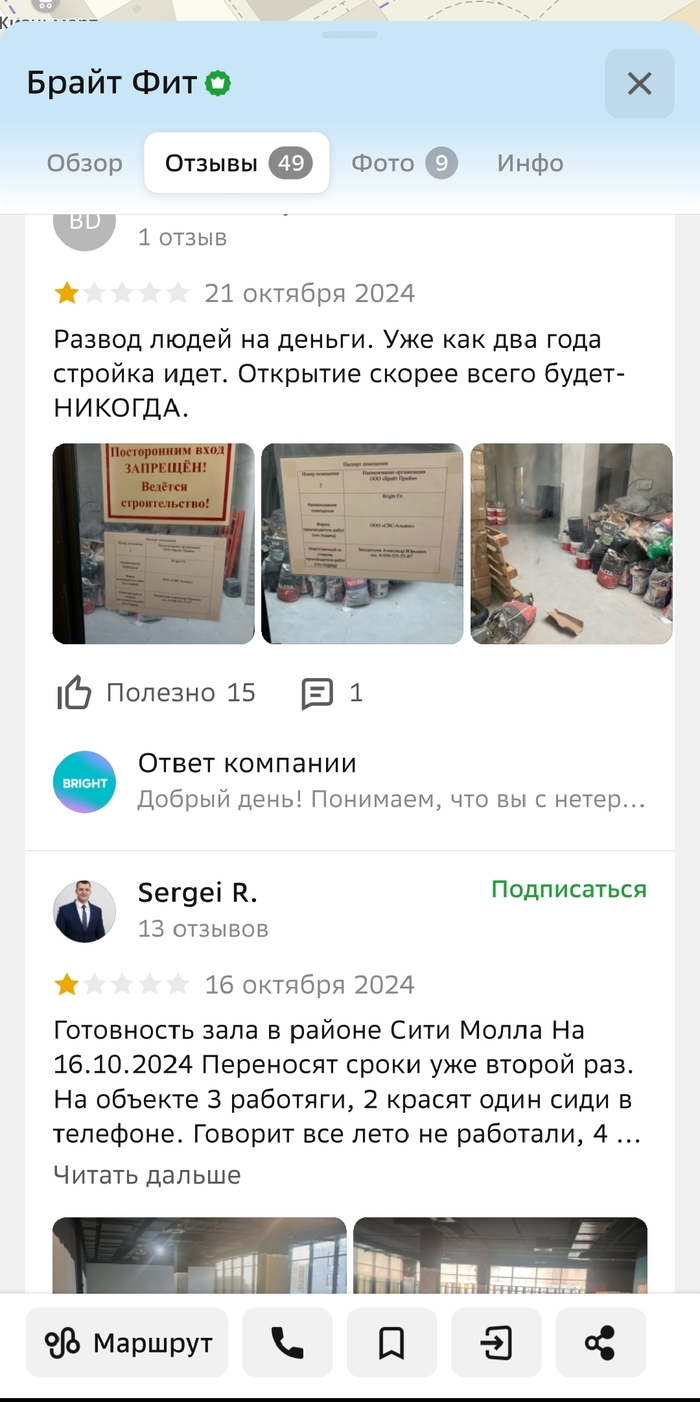Open the red warning sign review photo
Viewport: 700px width, 1402px height.
point(152,543)
